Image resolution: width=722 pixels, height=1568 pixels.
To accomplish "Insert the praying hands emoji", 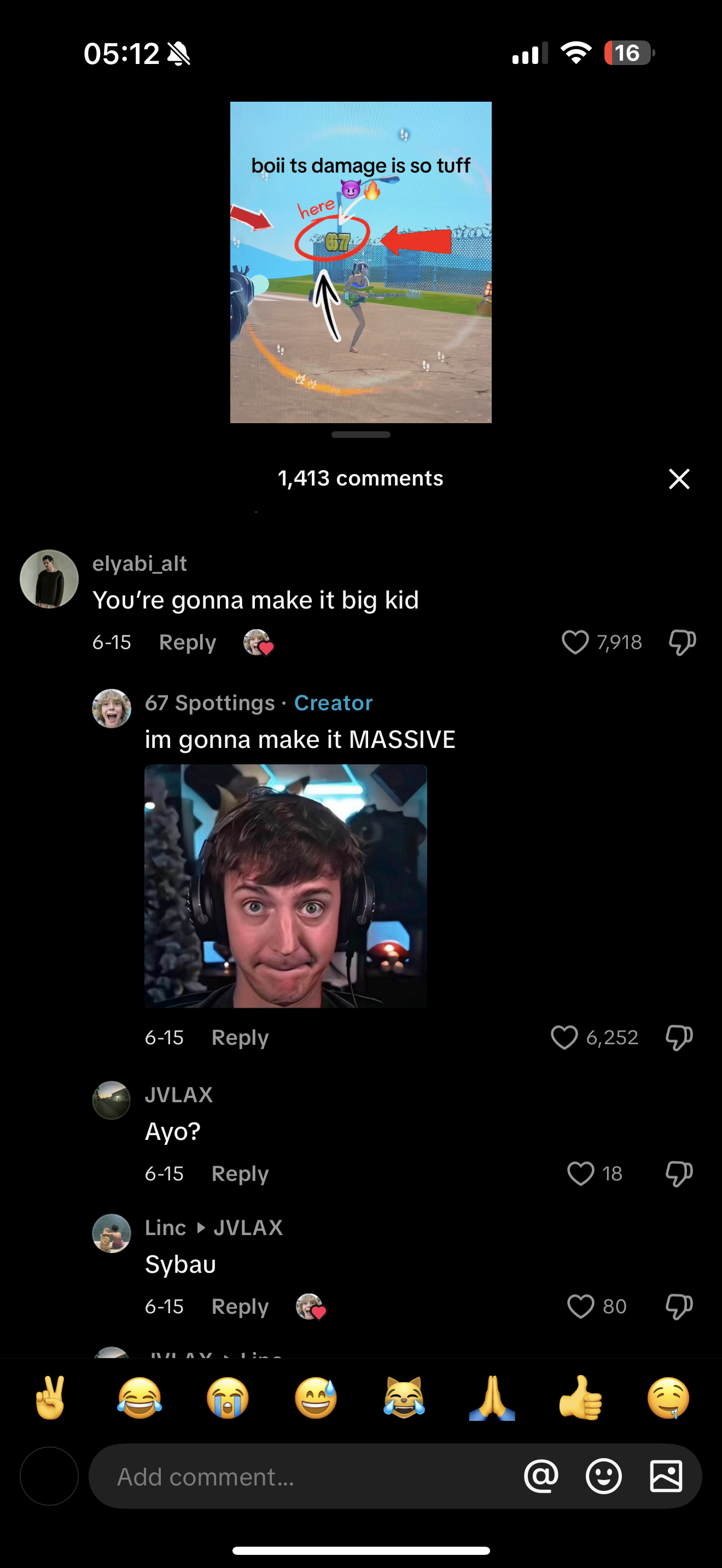I will [x=492, y=1398].
